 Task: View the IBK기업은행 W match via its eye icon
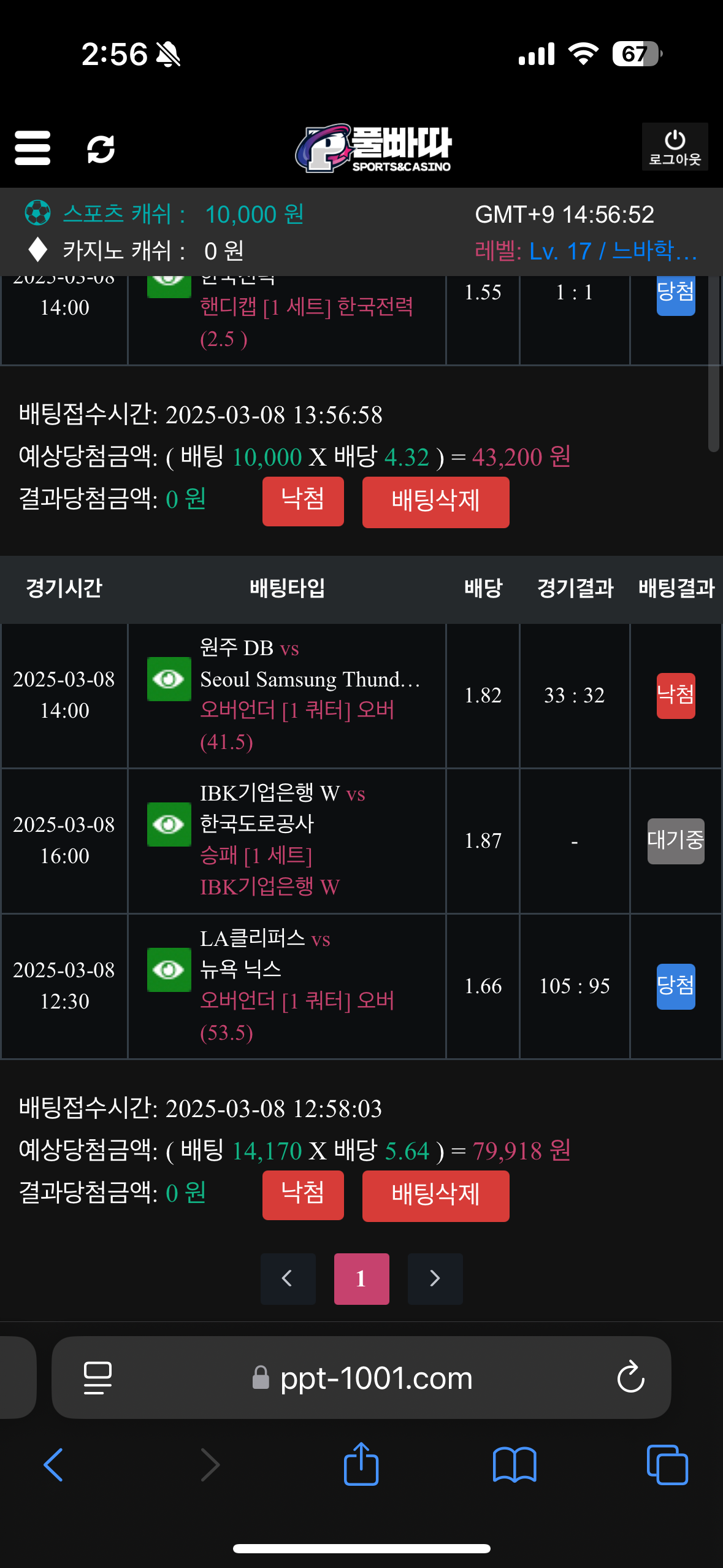tap(169, 824)
